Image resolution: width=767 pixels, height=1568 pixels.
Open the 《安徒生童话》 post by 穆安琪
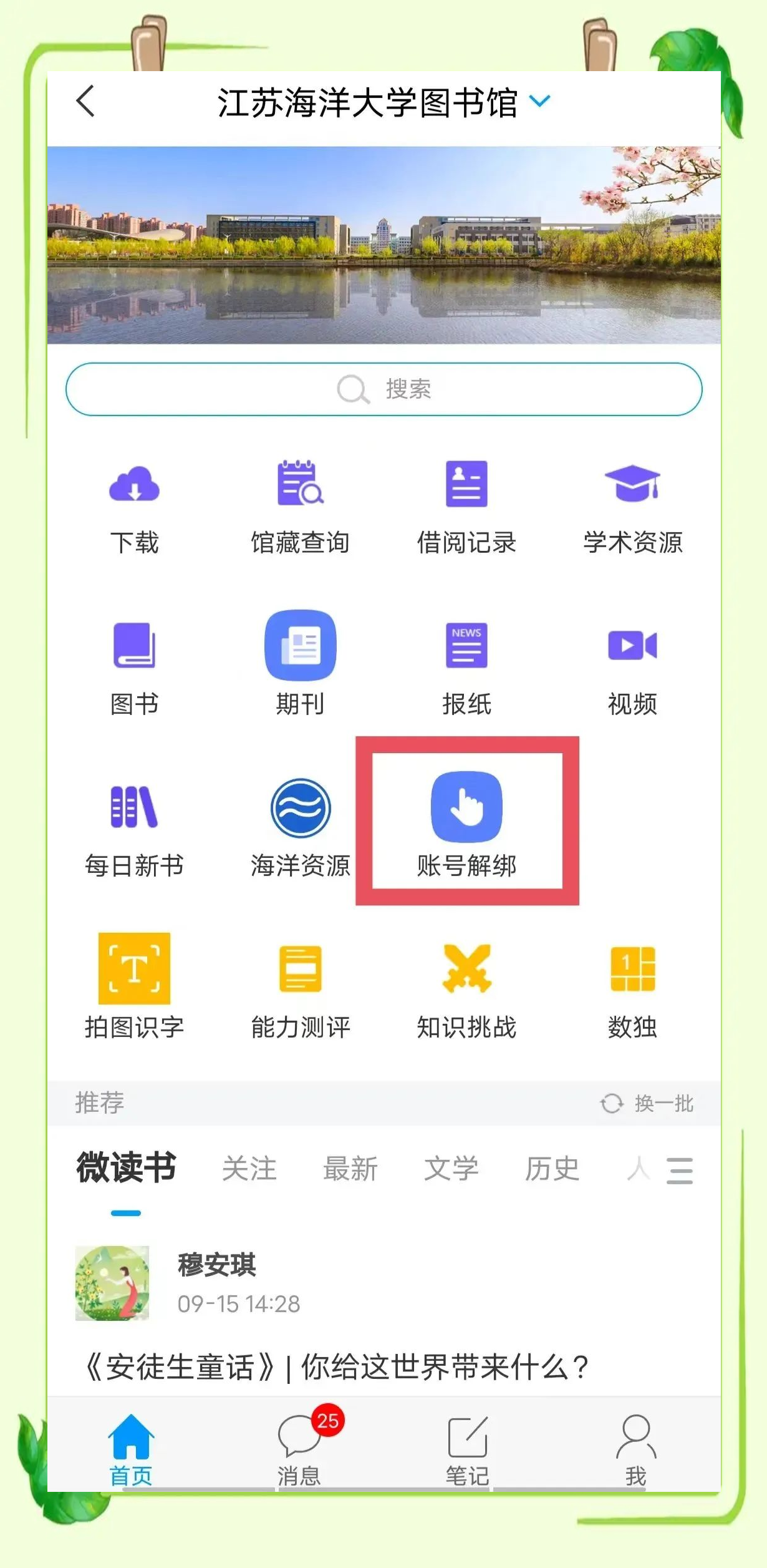[x=337, y=1368]
